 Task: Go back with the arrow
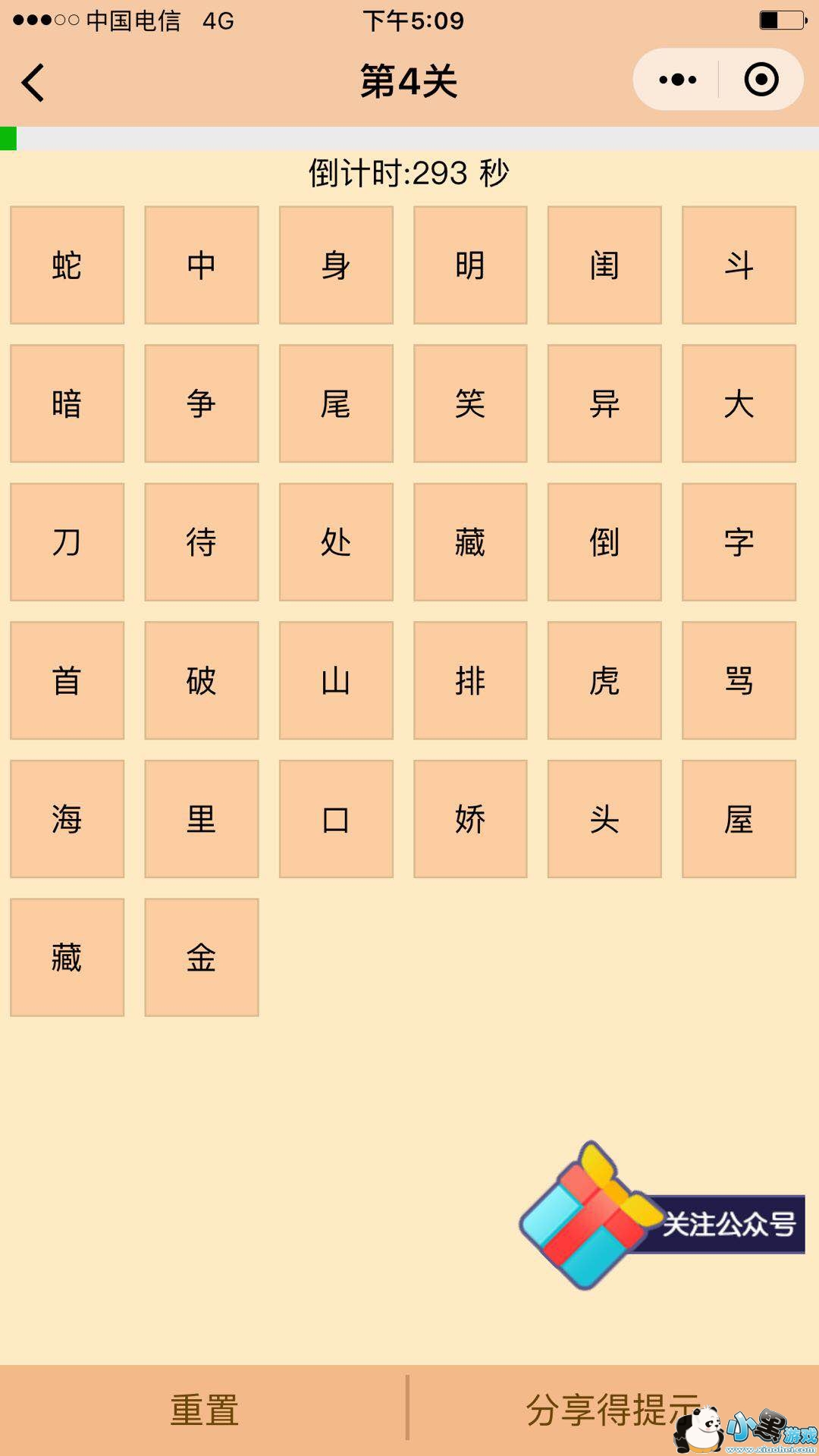pos(33,82)
